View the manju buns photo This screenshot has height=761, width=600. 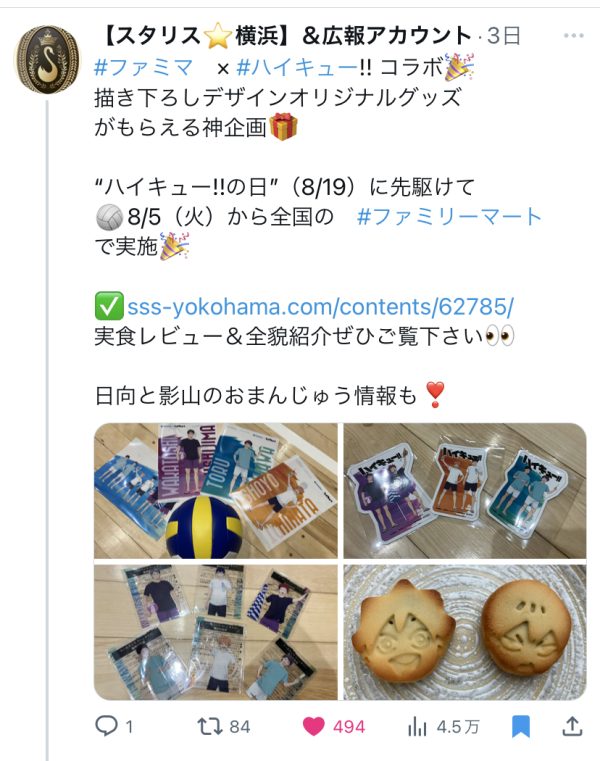pyautogui.click(x=464, y=631)
